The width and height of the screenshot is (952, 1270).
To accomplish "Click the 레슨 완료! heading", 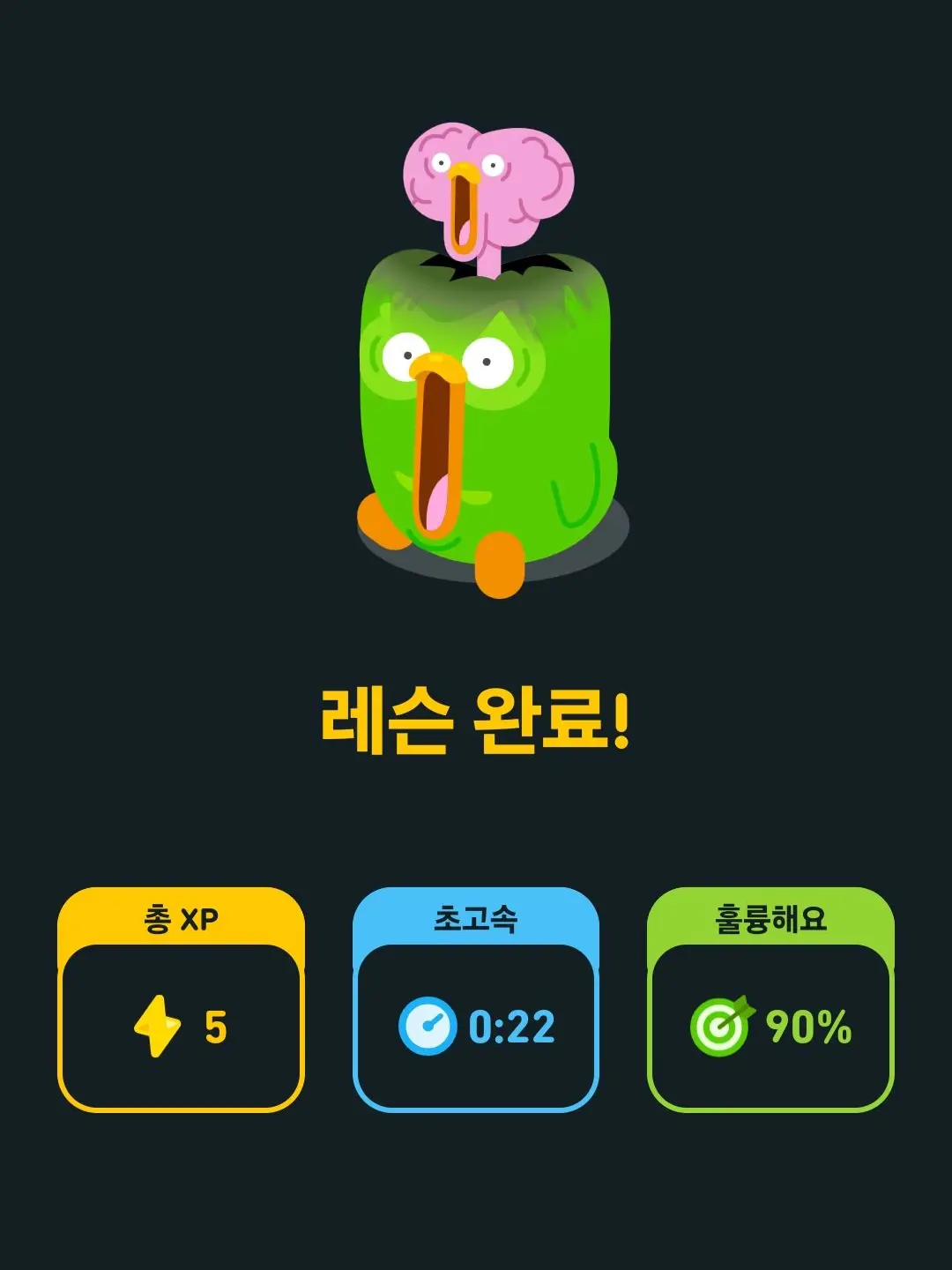I will 476,719.
